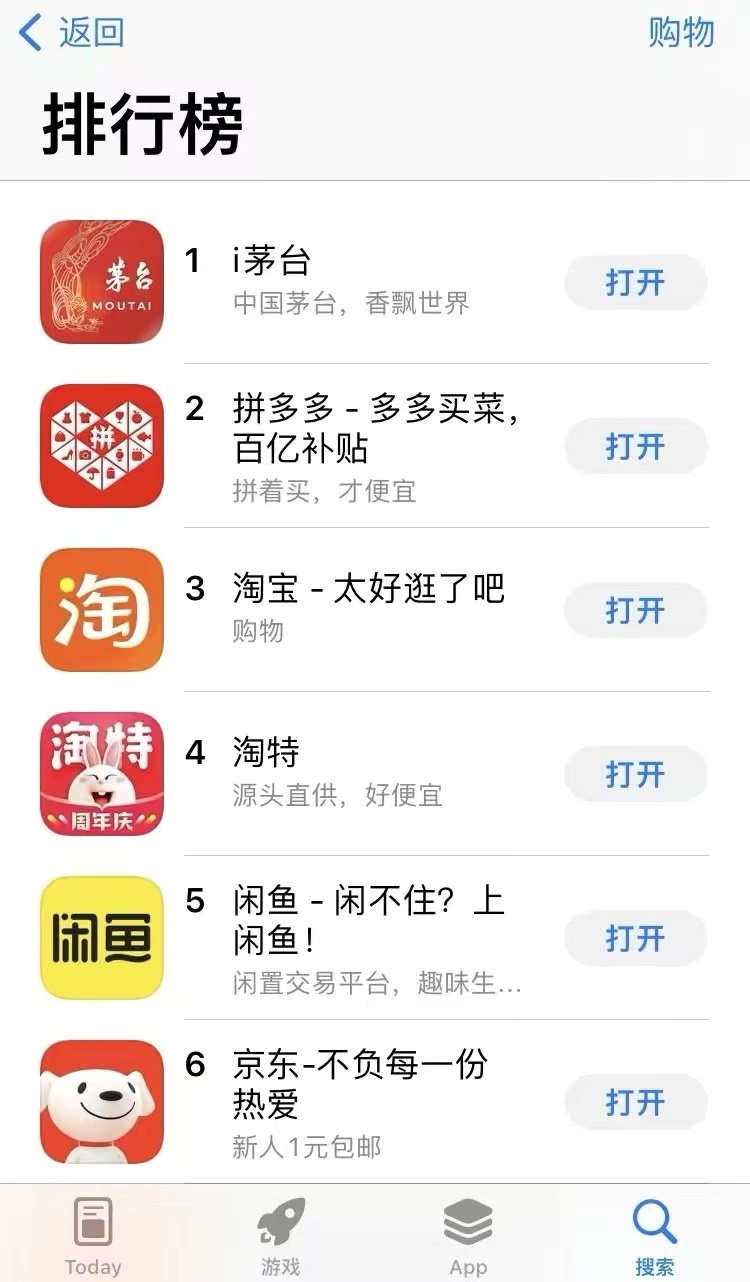Image resolution: width=750 pixels, height=1282 pixels.
Task: Tap 打开 beside 淘特
Action: tap(636, 774)
